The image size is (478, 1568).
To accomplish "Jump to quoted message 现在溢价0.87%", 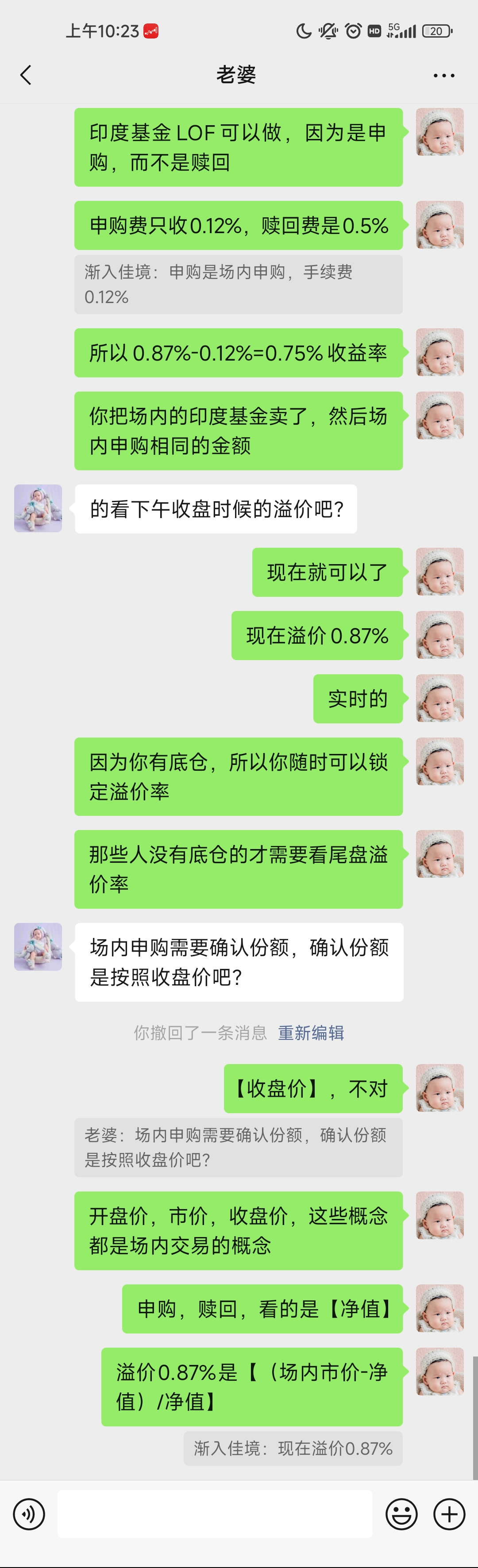I will tap(292, 1448).
